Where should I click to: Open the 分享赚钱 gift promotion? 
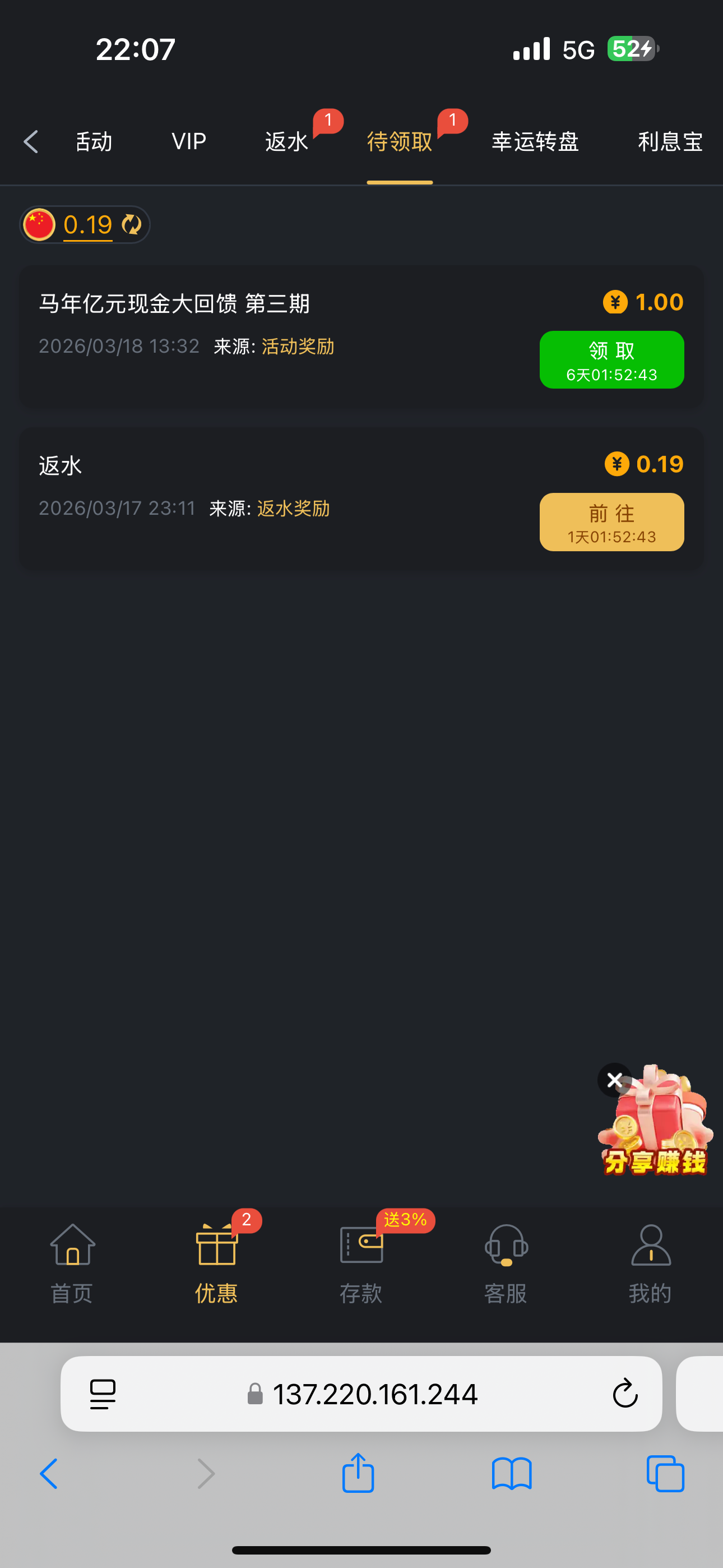(x=659, y=1131)
